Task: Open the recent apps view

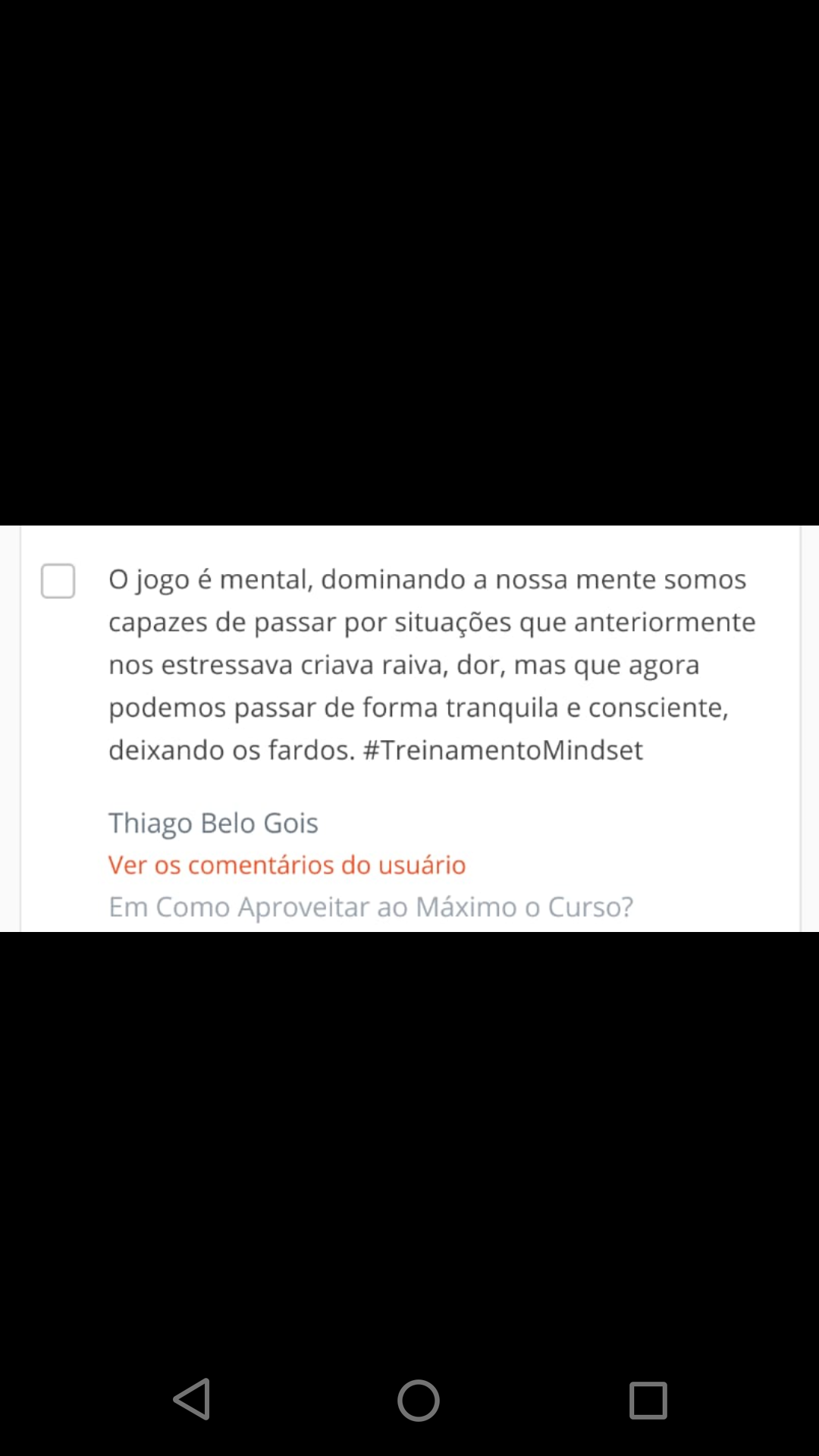Action: 648,1400
